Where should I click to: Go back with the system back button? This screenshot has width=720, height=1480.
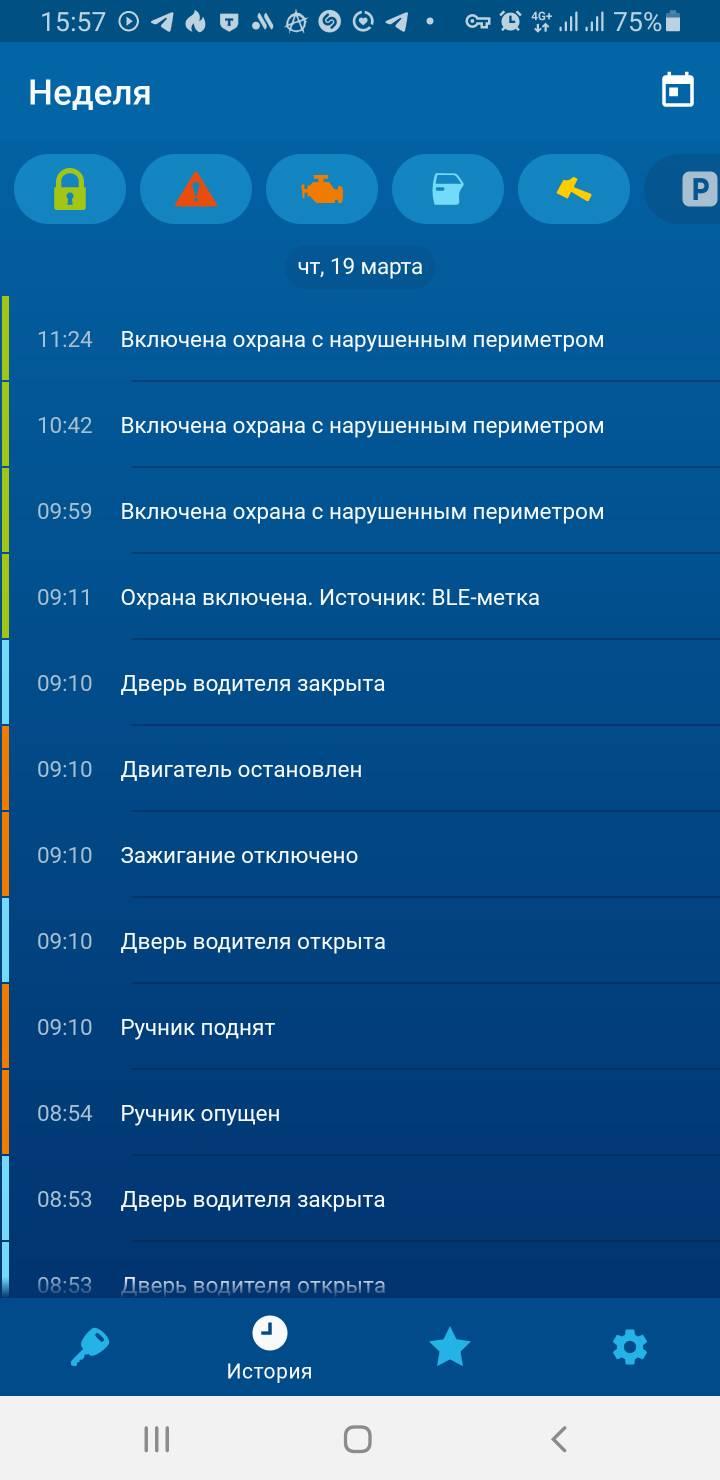pyautogui.click(x=559, y=1439)
